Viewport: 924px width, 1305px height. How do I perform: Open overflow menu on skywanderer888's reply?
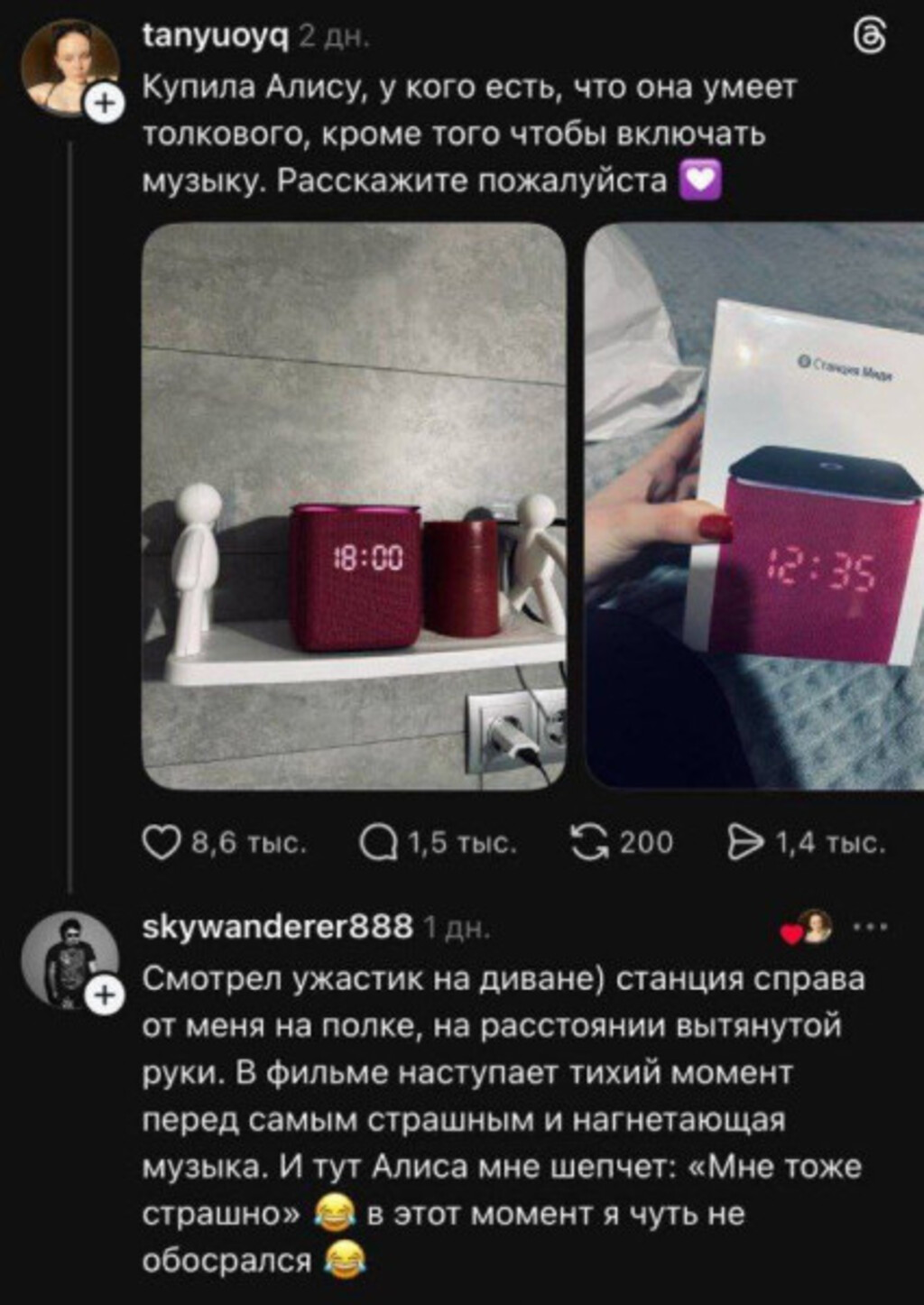(x=871, y=927)
